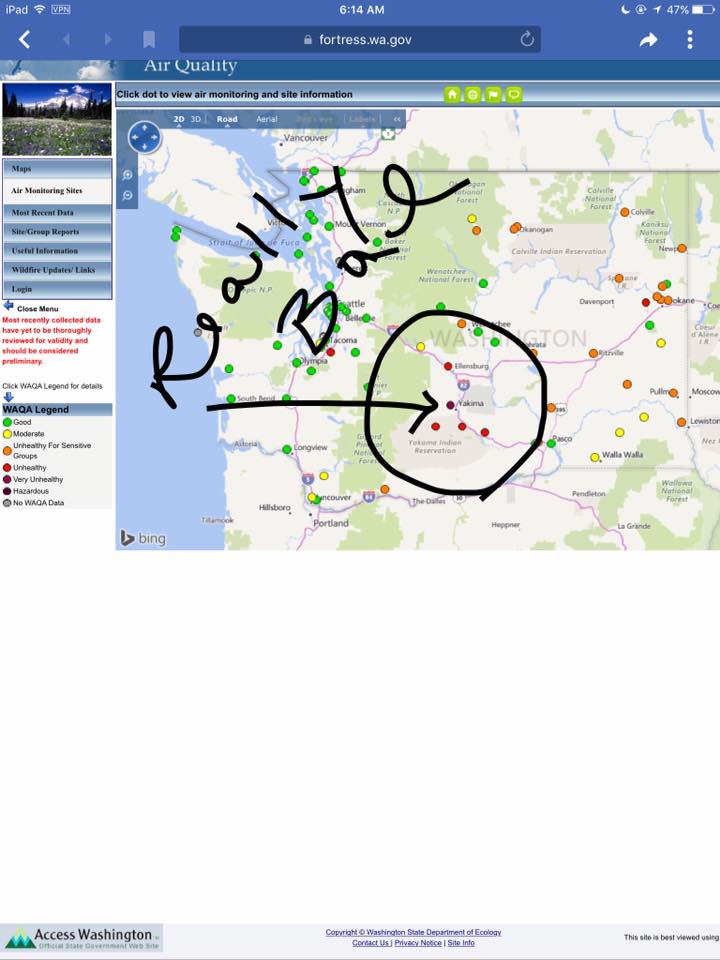The image size is (720, 960).
Task: Open the Maps menu item
Action: tap(57, 169)
